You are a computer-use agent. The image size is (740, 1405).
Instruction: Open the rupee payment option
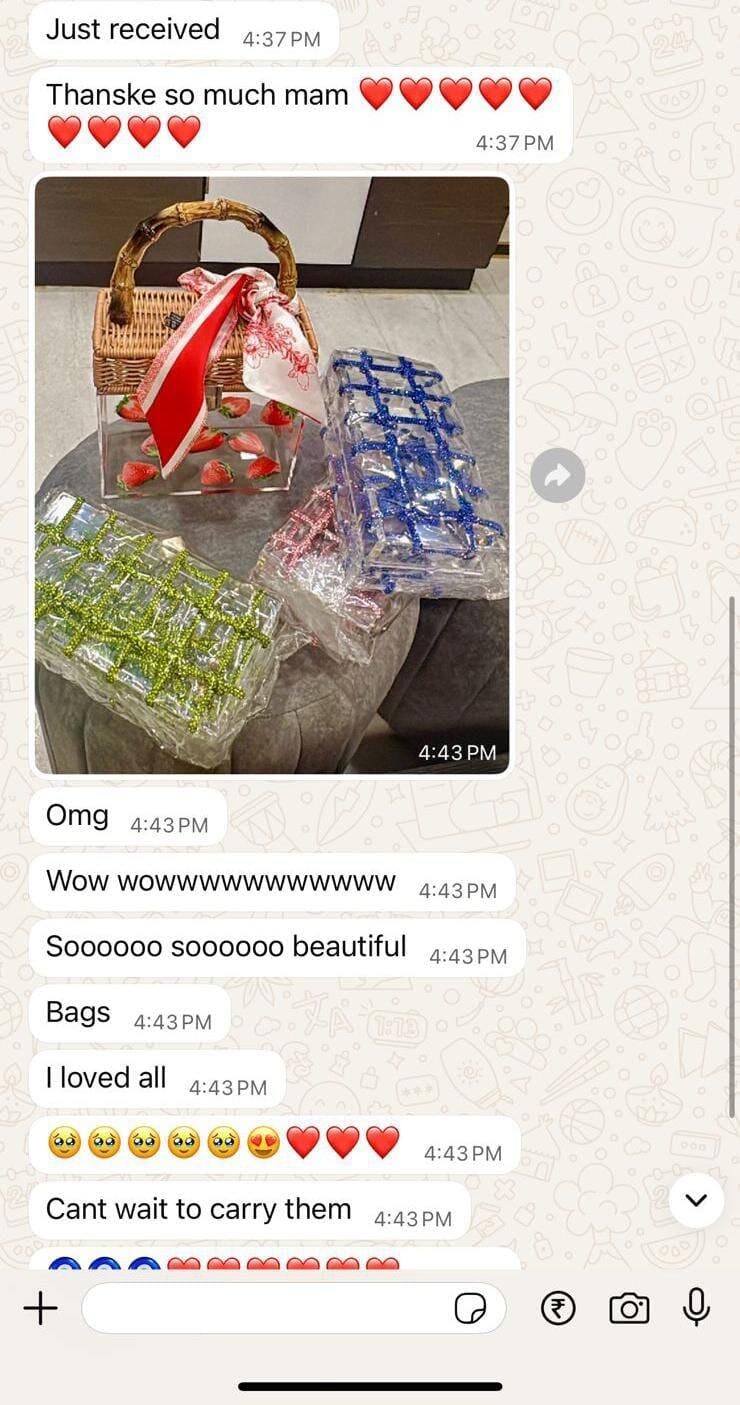(558, 1308)
